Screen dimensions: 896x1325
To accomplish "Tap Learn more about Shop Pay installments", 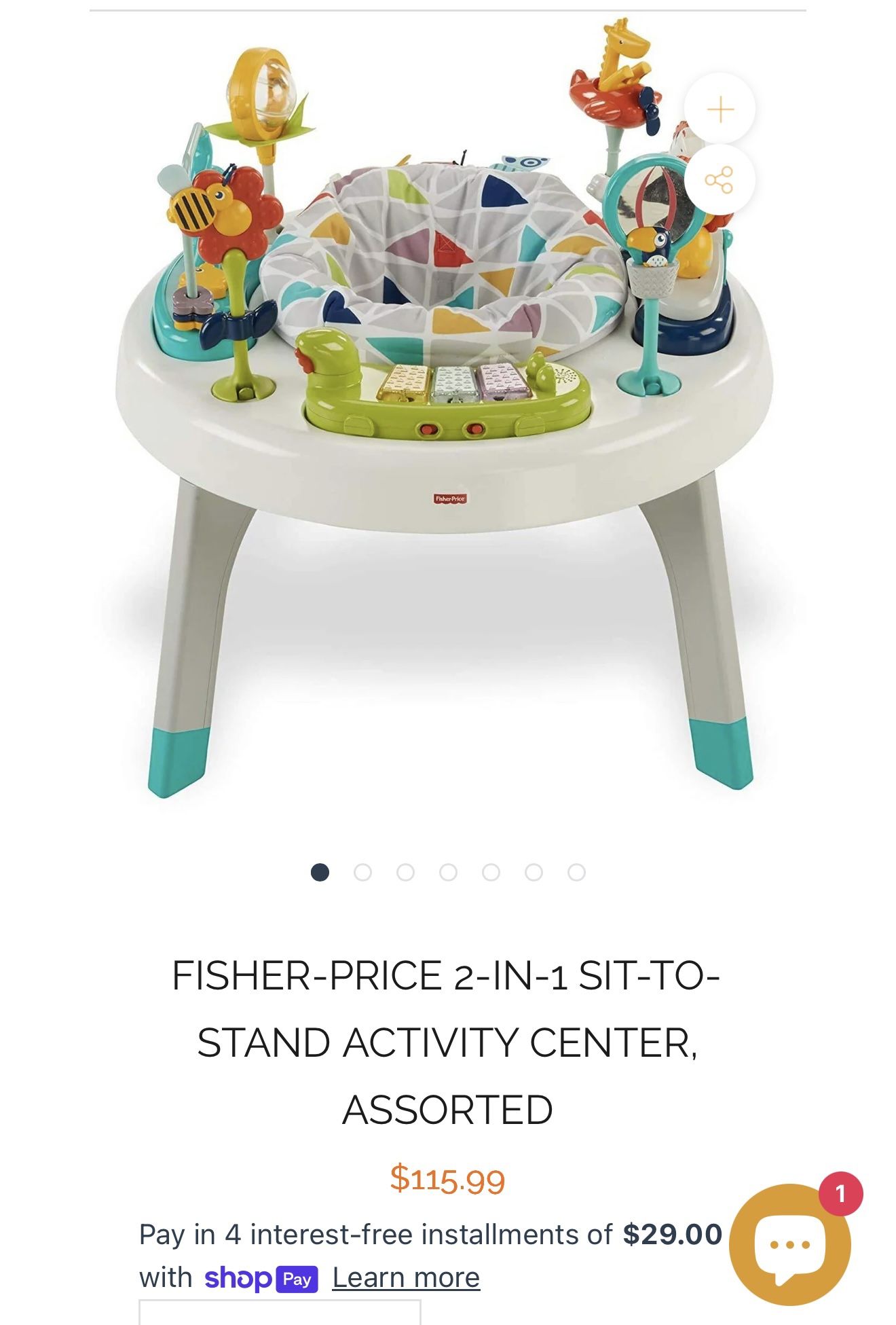I will tap(406, 1278).
